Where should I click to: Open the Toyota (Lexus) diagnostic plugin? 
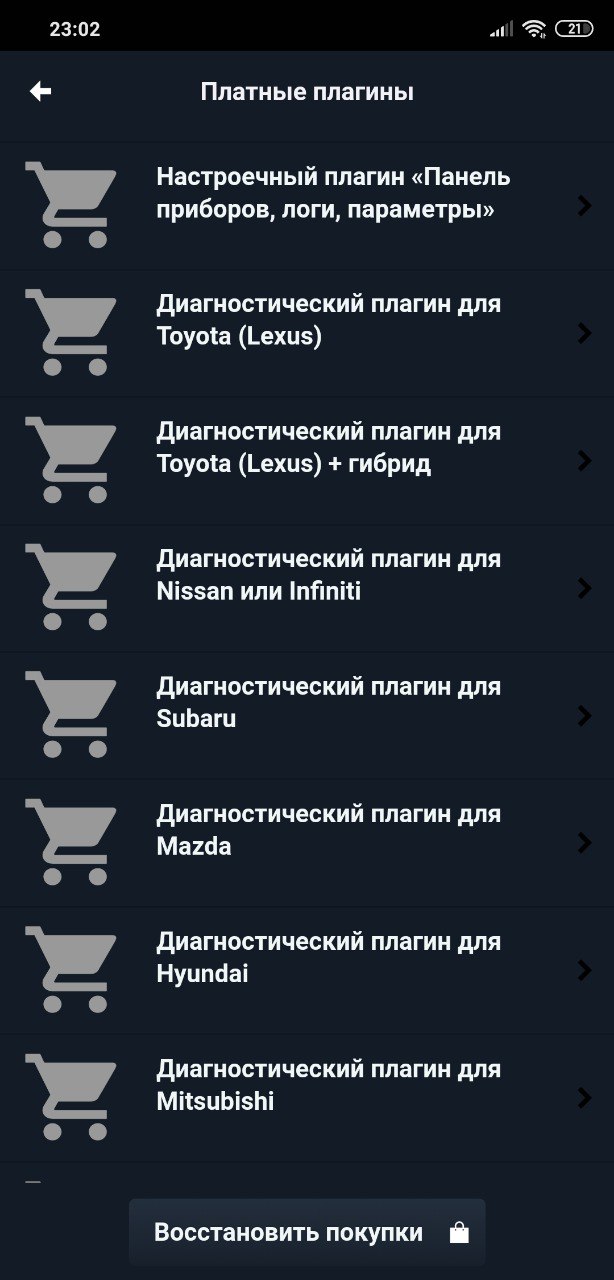(307, 334)
